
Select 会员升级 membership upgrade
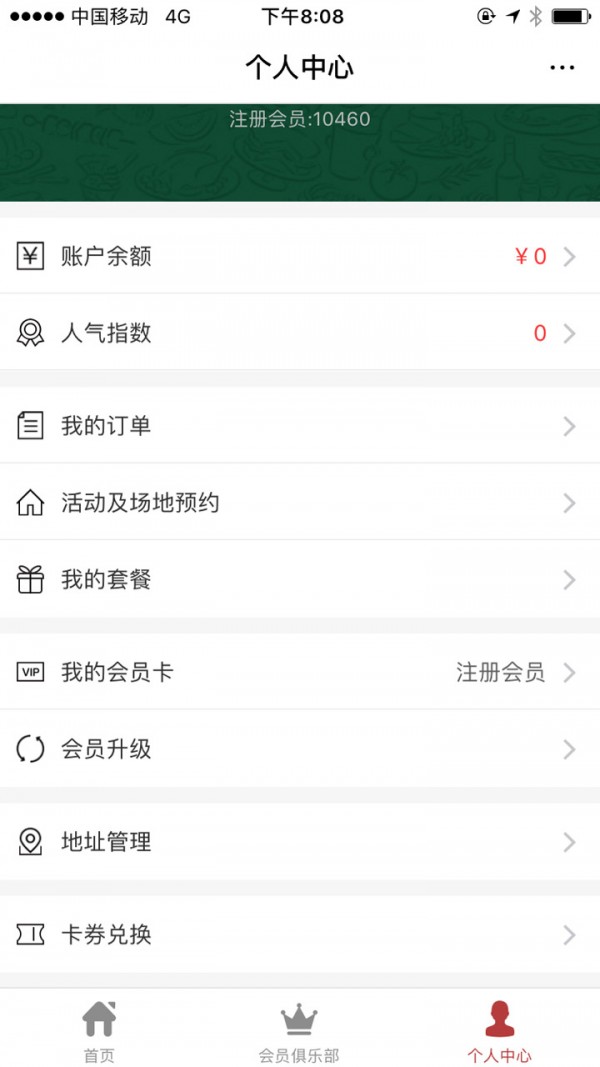300,749
